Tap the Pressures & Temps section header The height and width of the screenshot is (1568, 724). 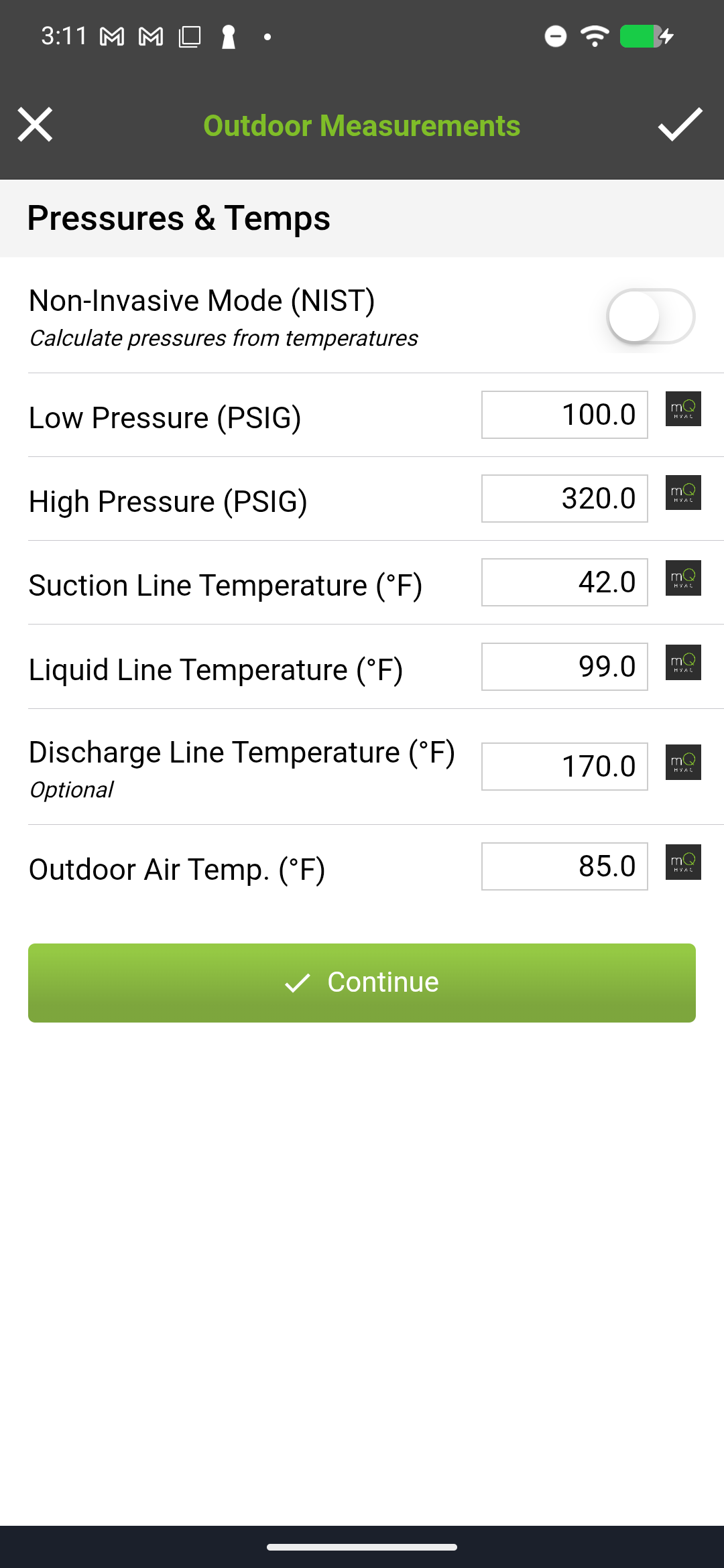click(178, 217)
